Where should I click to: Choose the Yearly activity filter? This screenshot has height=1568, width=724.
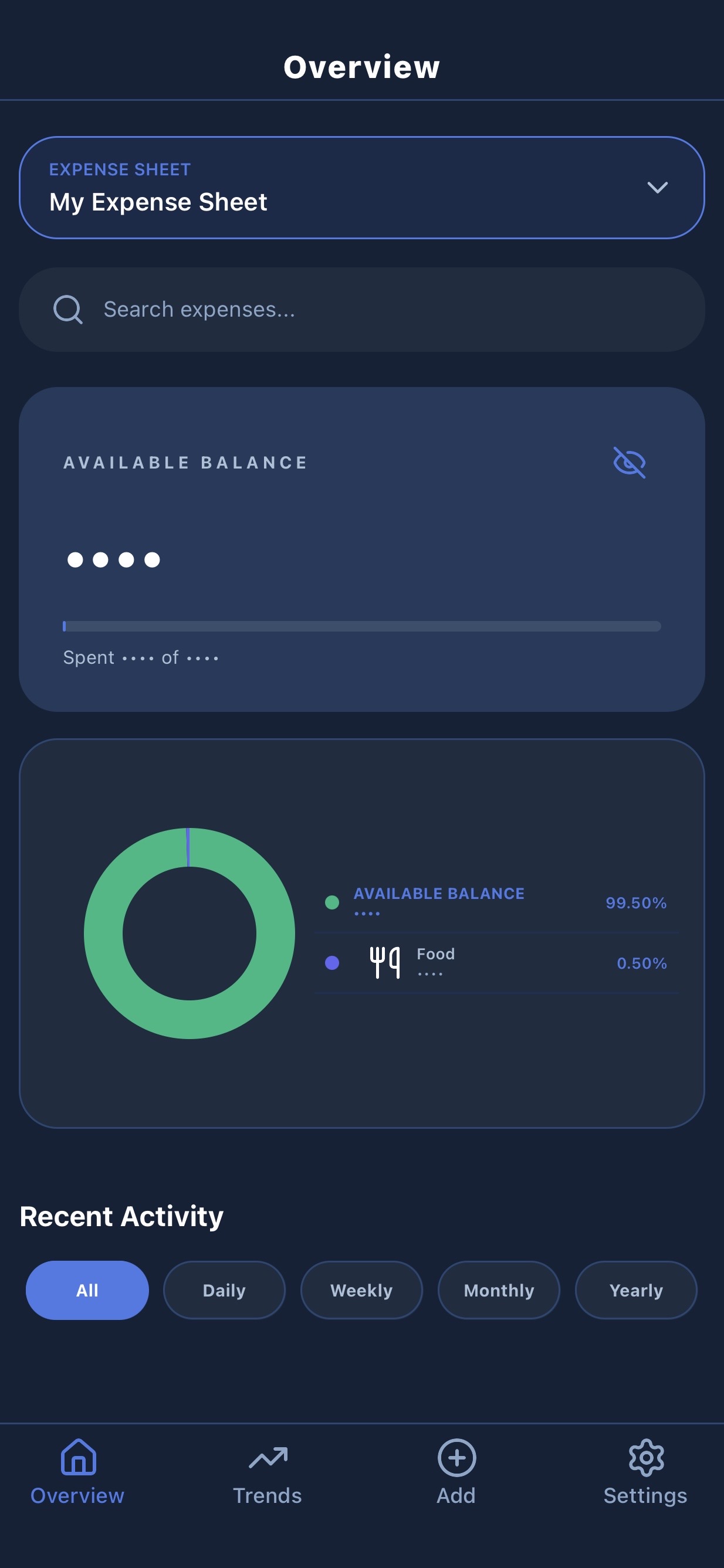coord(636,1290)
